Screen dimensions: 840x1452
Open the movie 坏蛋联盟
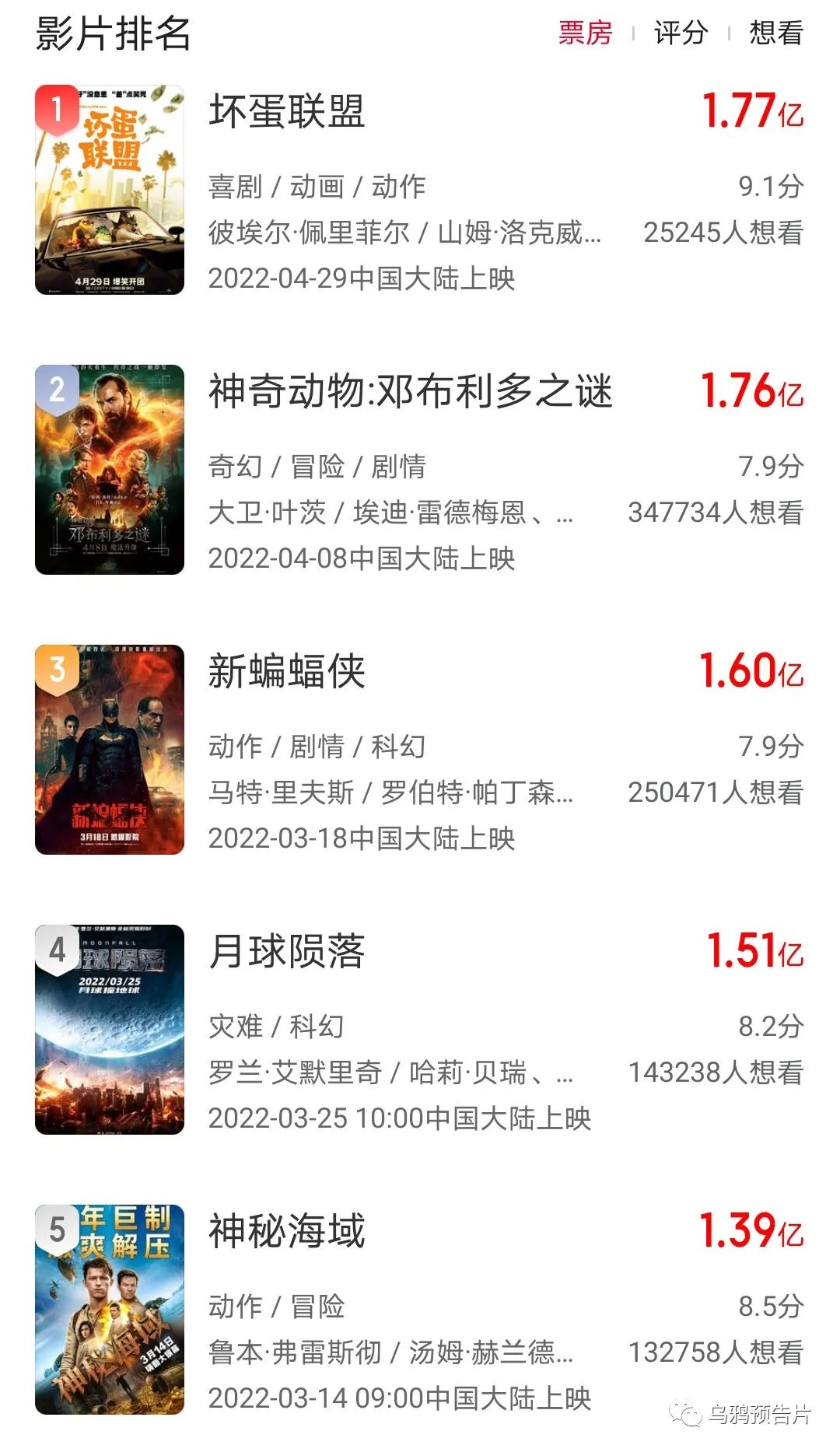pos(287,111)
